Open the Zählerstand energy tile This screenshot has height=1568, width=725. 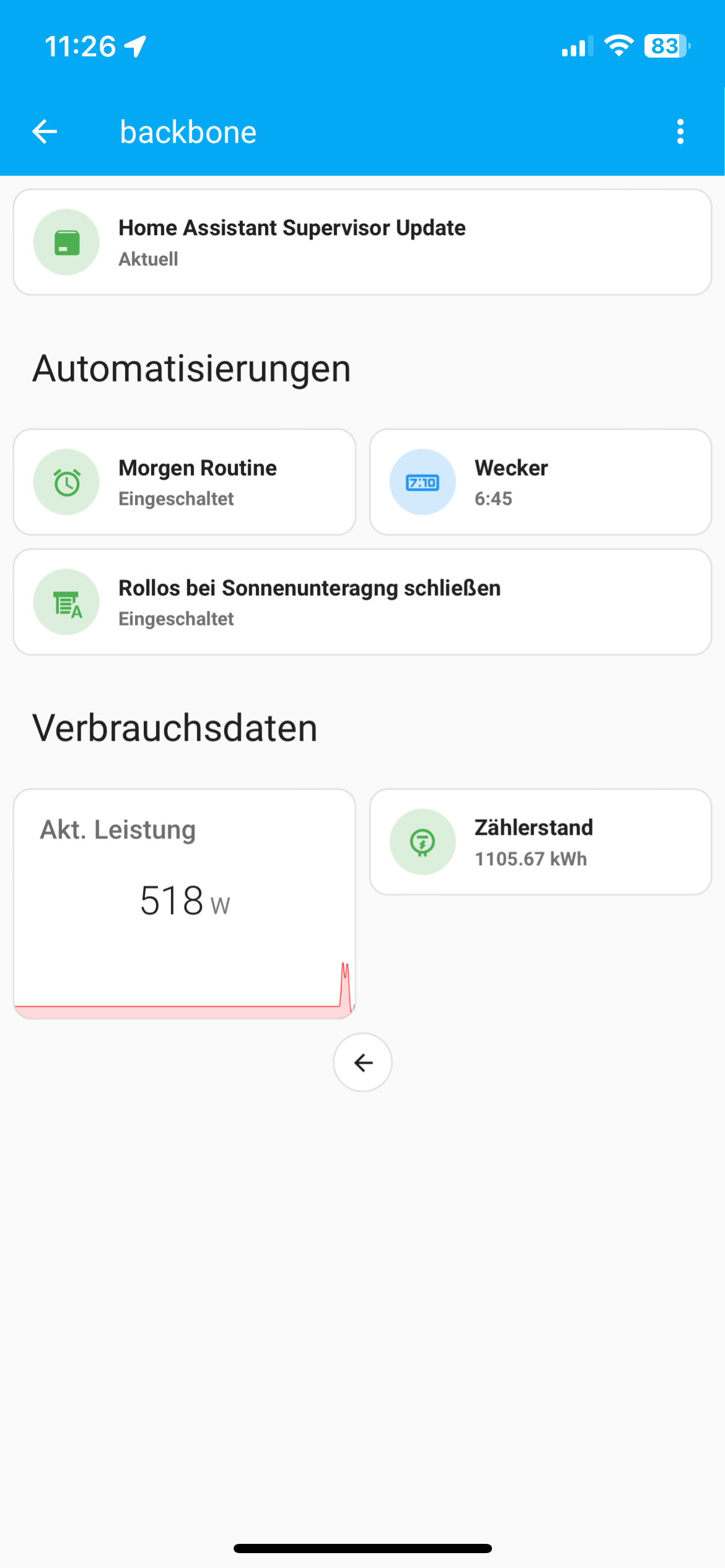(540, 842)
